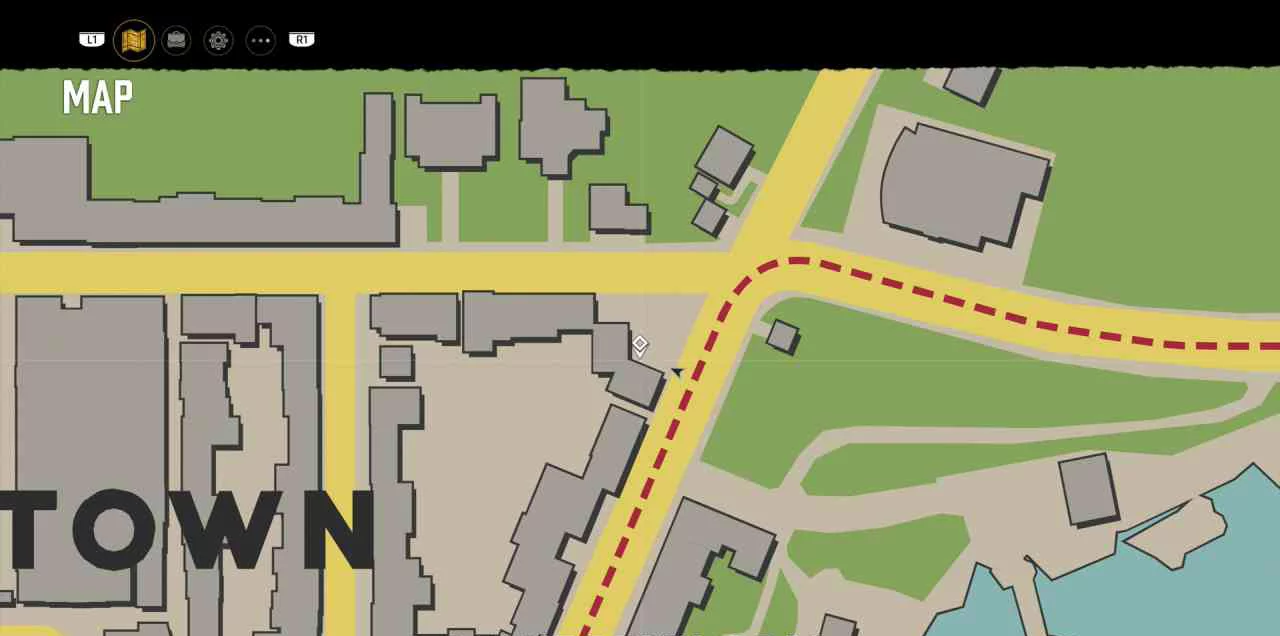Switch to the briefcase inventory tab
The height and width of the screenshot is (636, 1280).
176,40
